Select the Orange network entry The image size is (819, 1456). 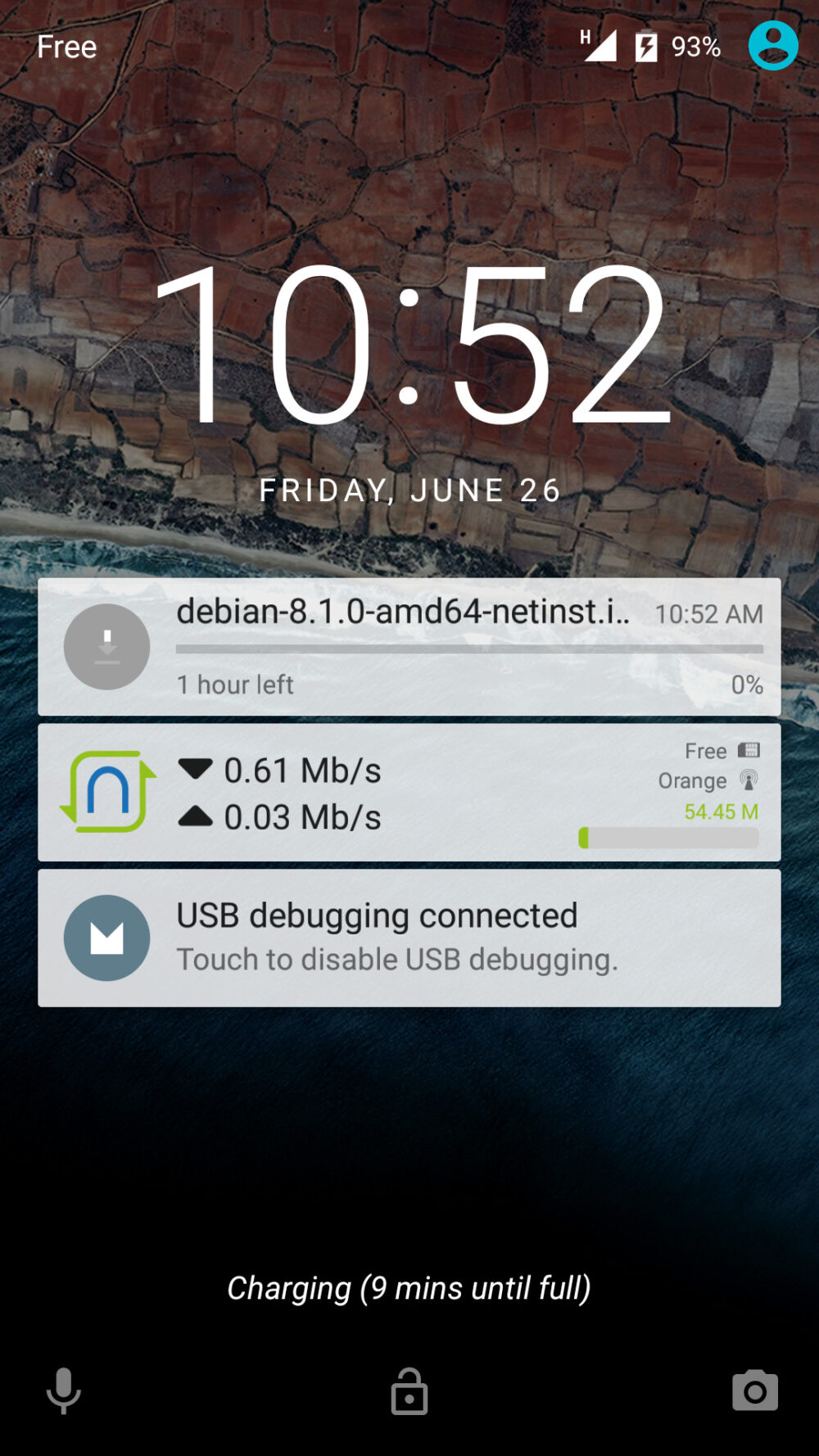(690, 780)
